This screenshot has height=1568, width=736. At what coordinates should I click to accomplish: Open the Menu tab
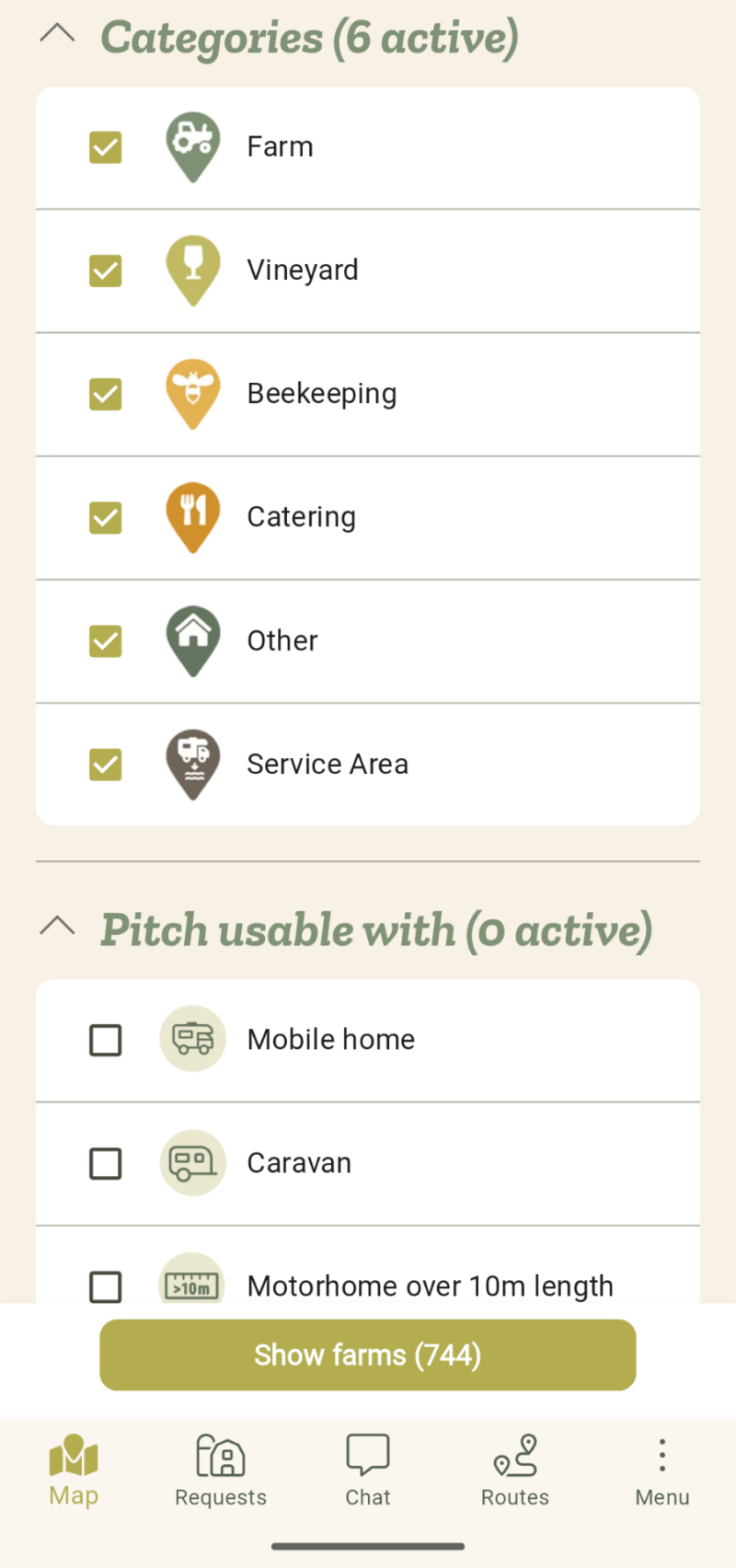click(662, 1470)
